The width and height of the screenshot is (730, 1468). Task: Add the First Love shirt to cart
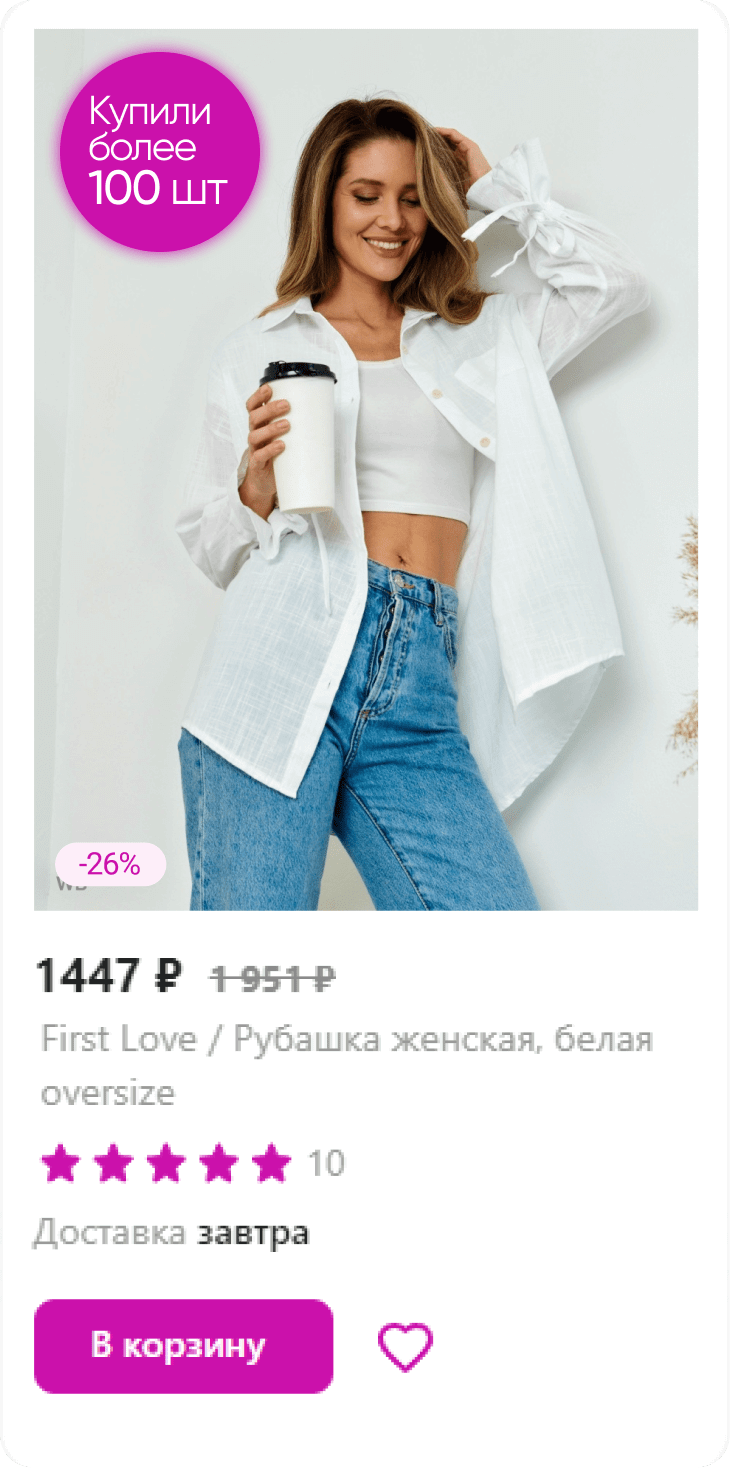click(x=183, y=1346)
